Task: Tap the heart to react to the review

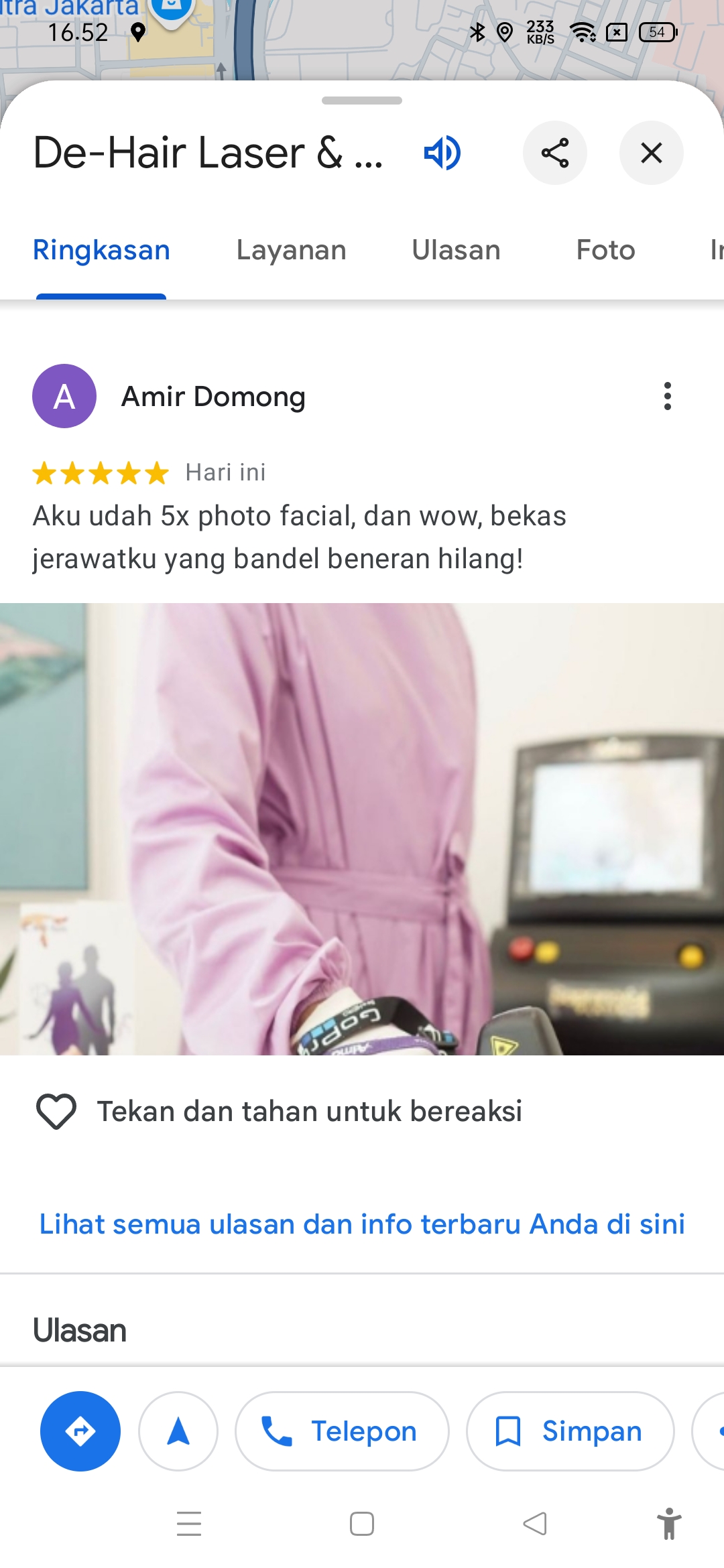Action: (x=56, y=1111)
